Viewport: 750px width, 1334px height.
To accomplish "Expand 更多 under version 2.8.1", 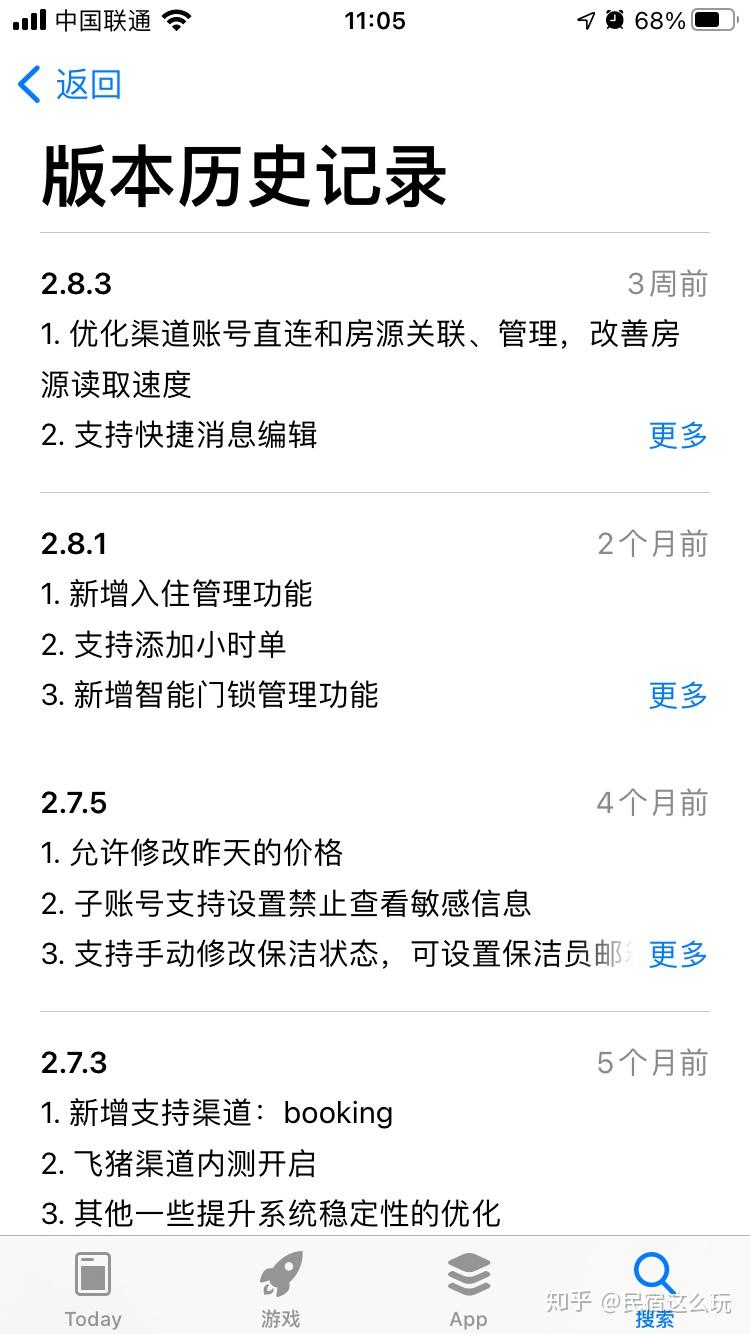I will pyautogui.click(x=678, y=696).
